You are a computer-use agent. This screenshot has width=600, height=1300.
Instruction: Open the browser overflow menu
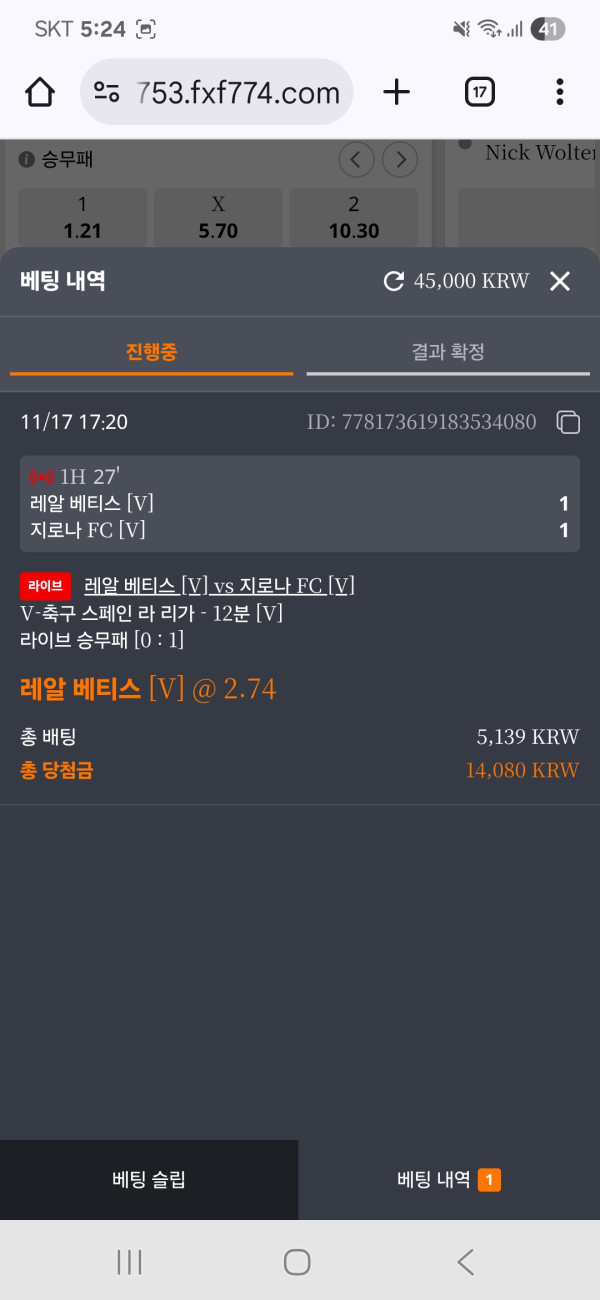coord(559,93)
